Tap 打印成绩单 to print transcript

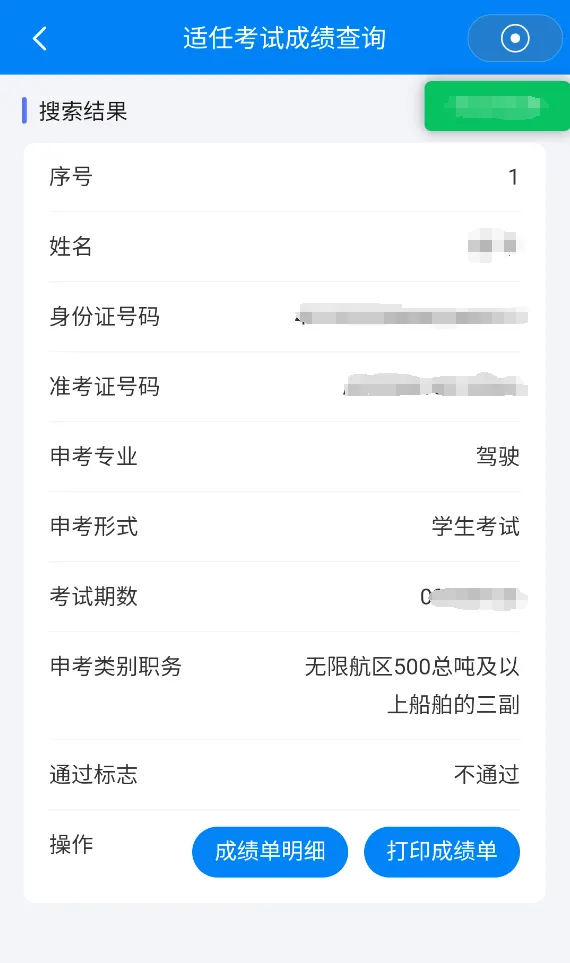[x=442, y=851]
